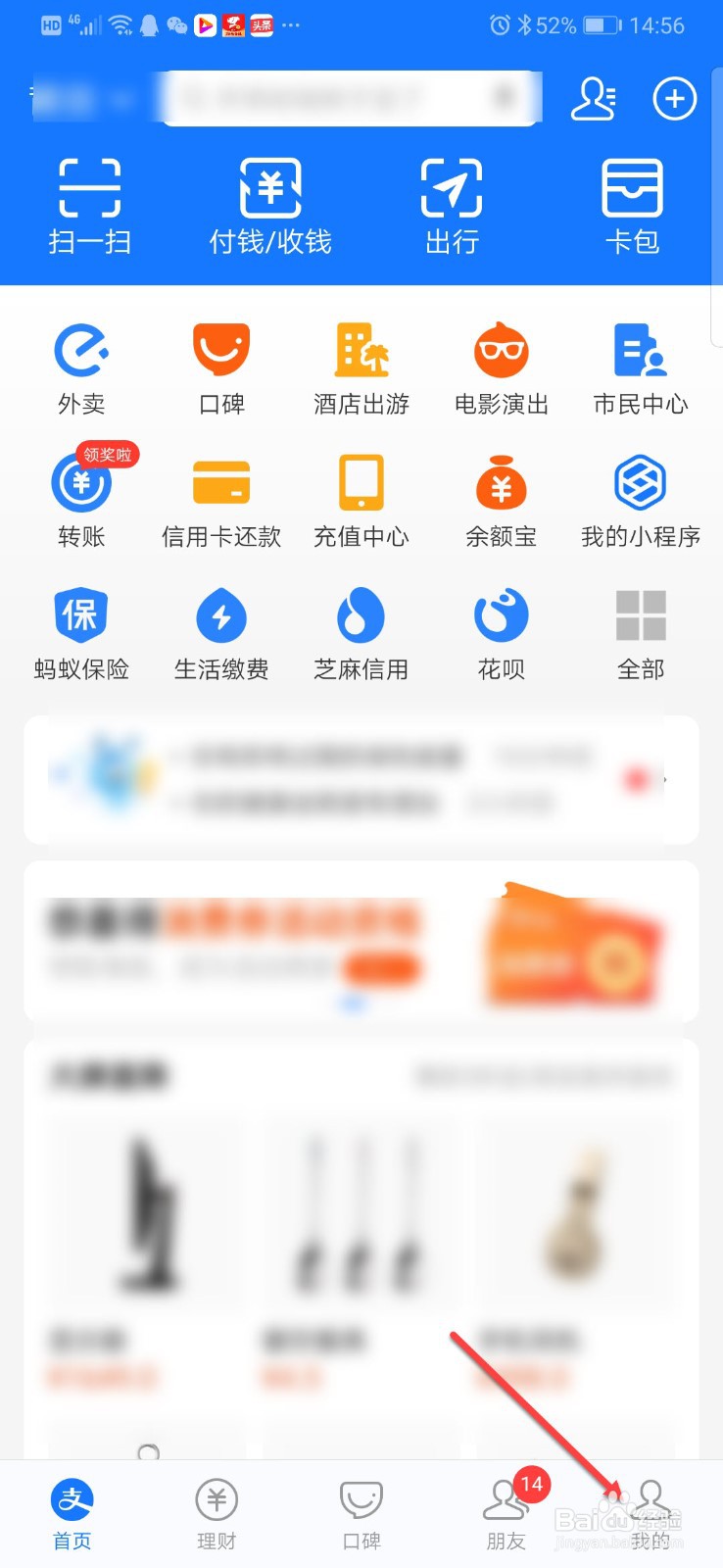The height and width of the screenshot is (1568, 723).
Task: Open 转账 transfer feature
Action: (x=81, y=500)
